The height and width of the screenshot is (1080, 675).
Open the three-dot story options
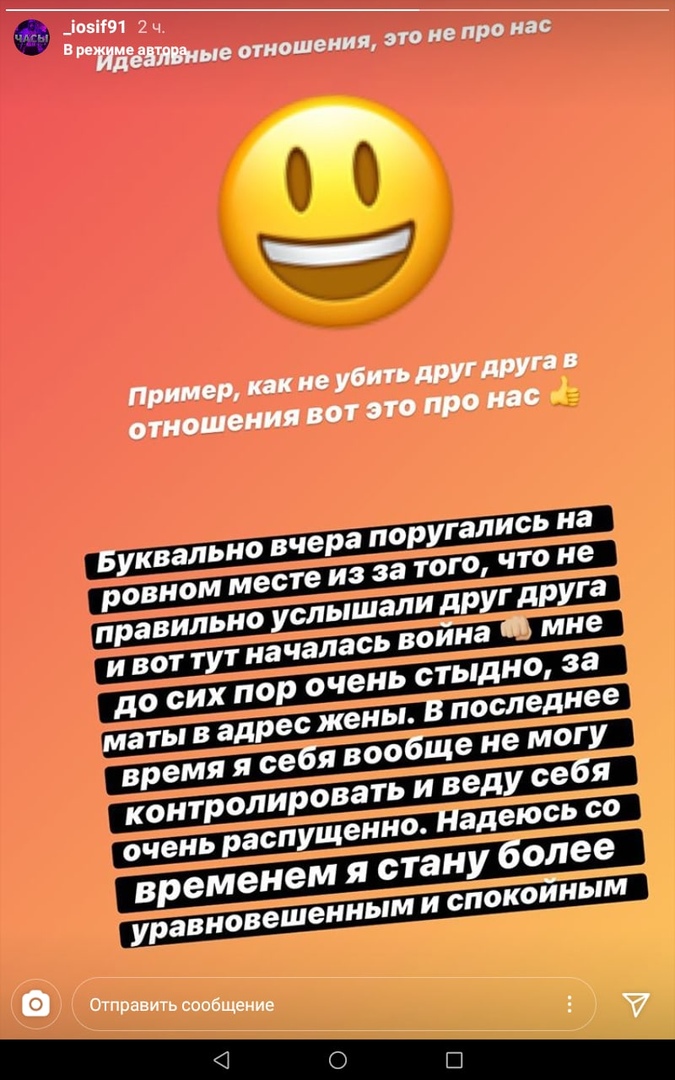(x=569, y=1004)
